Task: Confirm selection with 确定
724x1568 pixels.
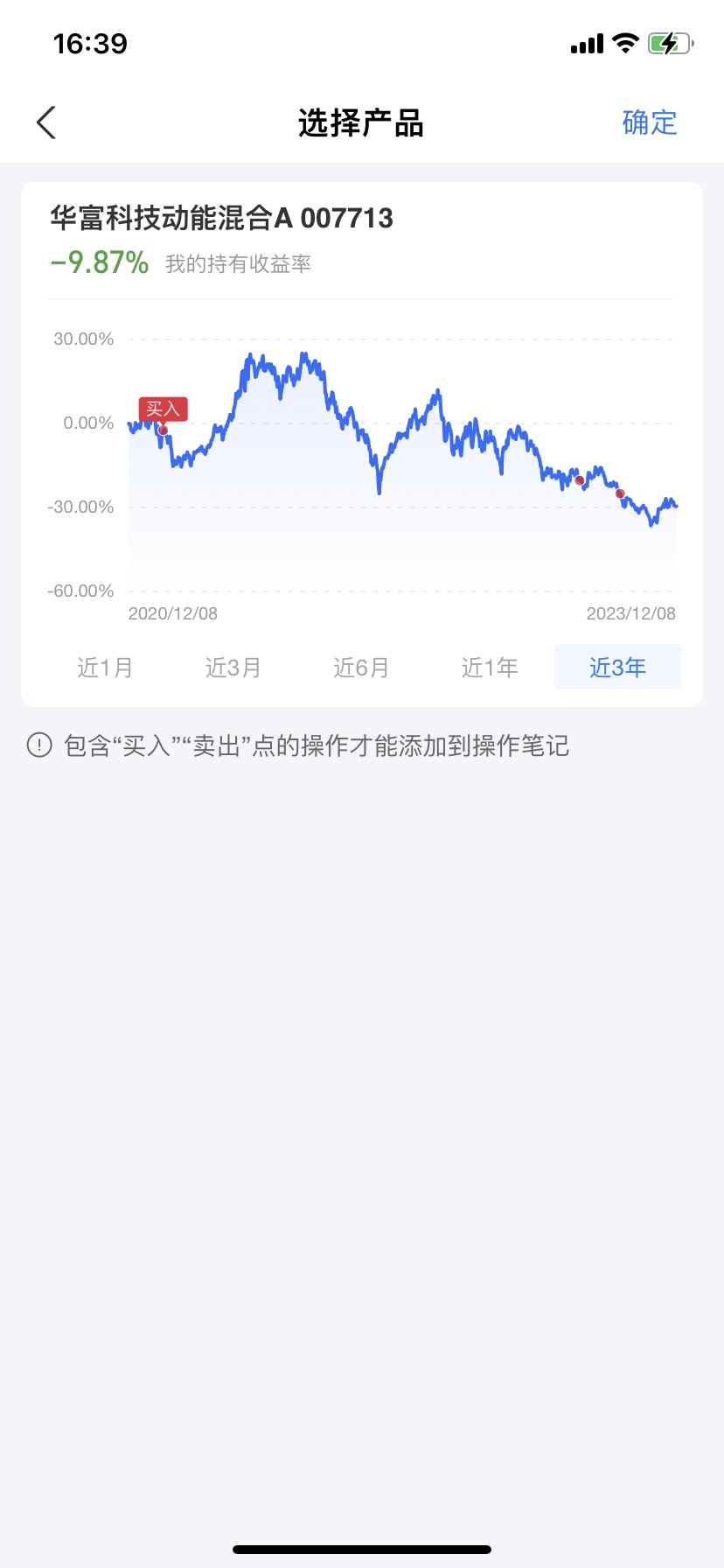Action: tap(650, 122)
